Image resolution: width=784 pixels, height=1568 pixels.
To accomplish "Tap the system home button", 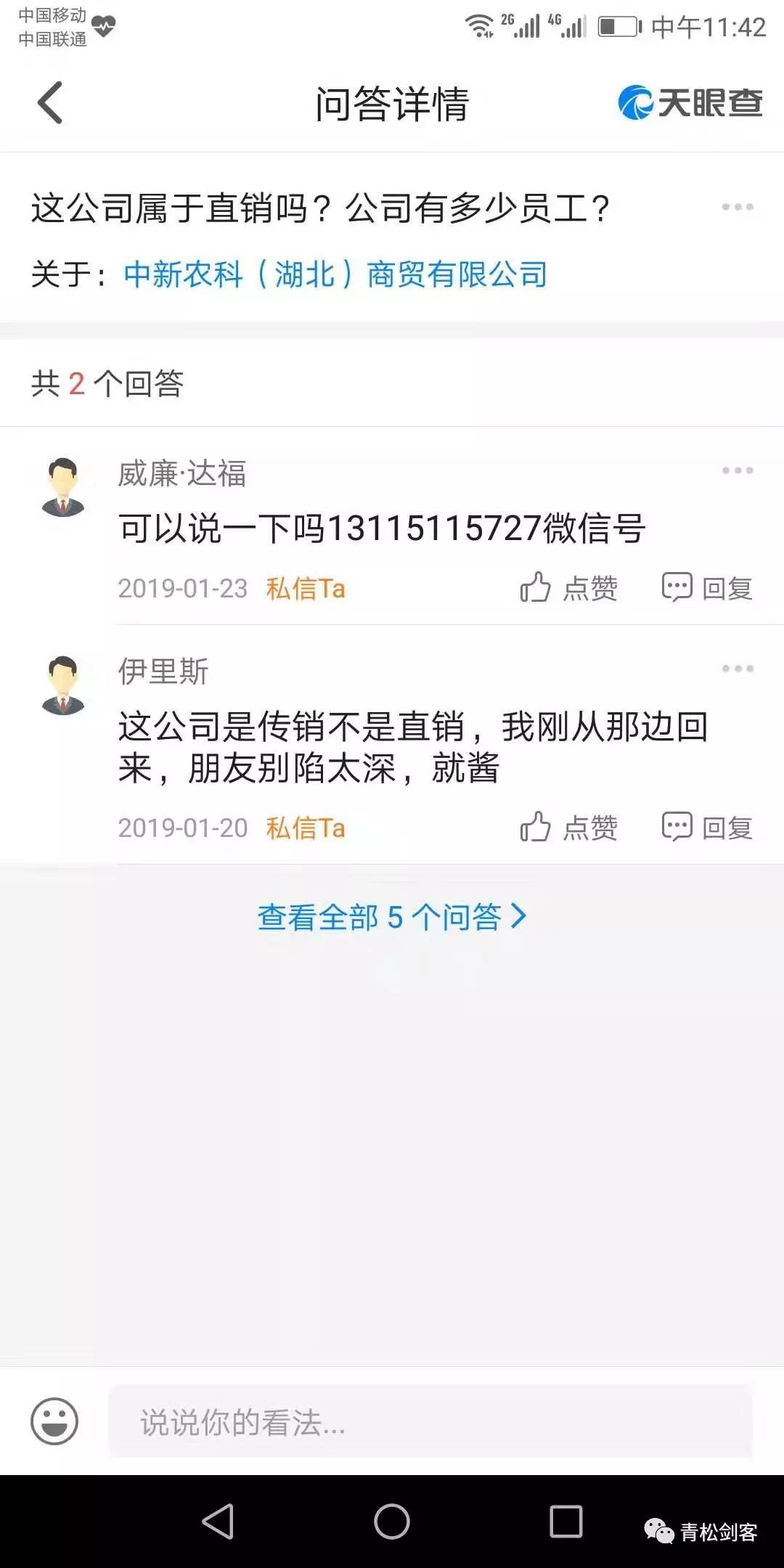I will (x=392, y=1521).
